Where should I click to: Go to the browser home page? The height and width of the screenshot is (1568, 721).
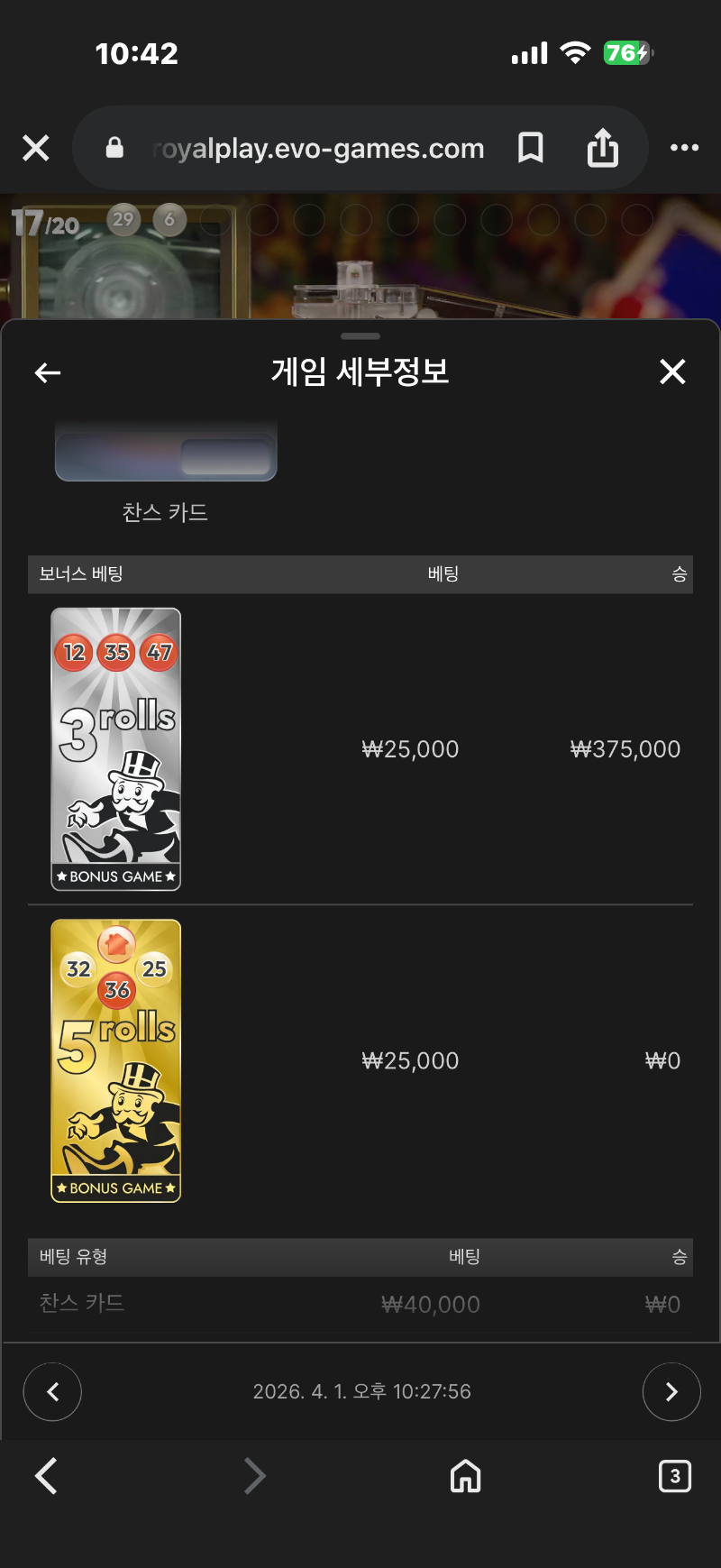click(x=465, y=1476)
